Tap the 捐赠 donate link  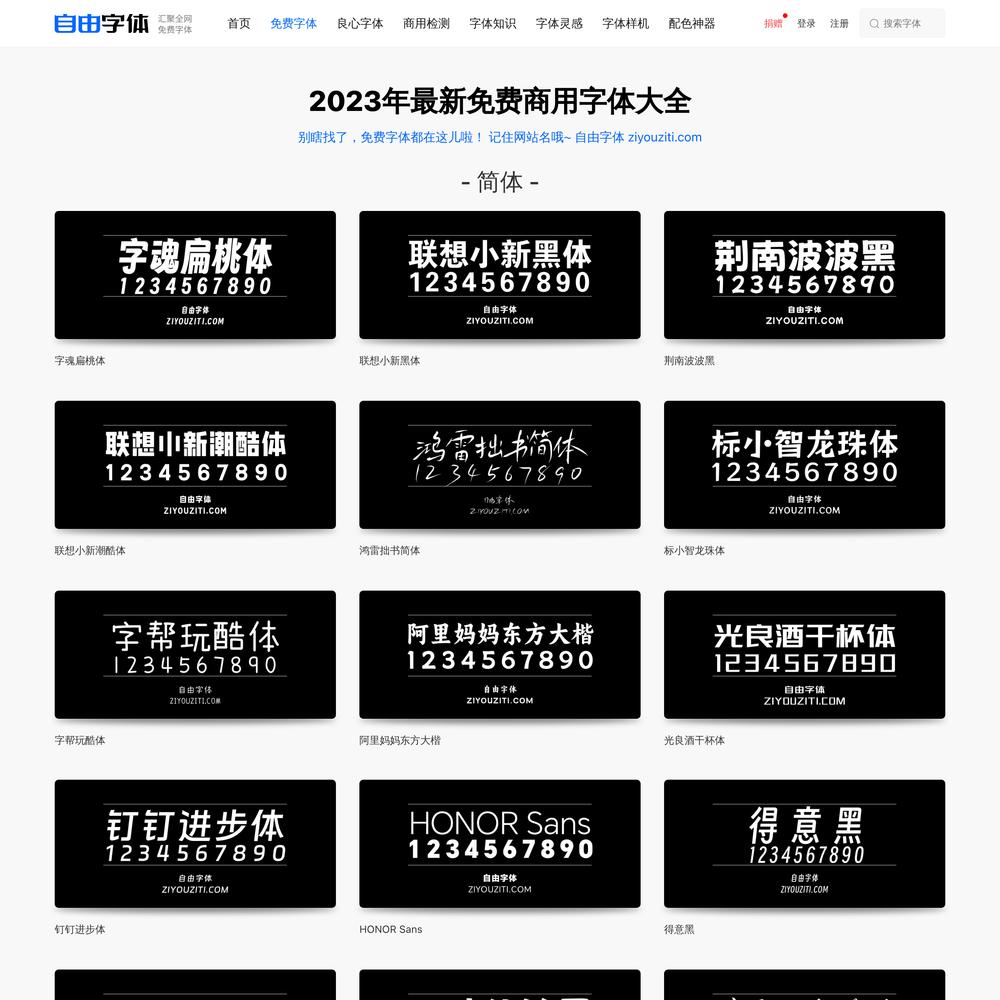tap(773, 23)
